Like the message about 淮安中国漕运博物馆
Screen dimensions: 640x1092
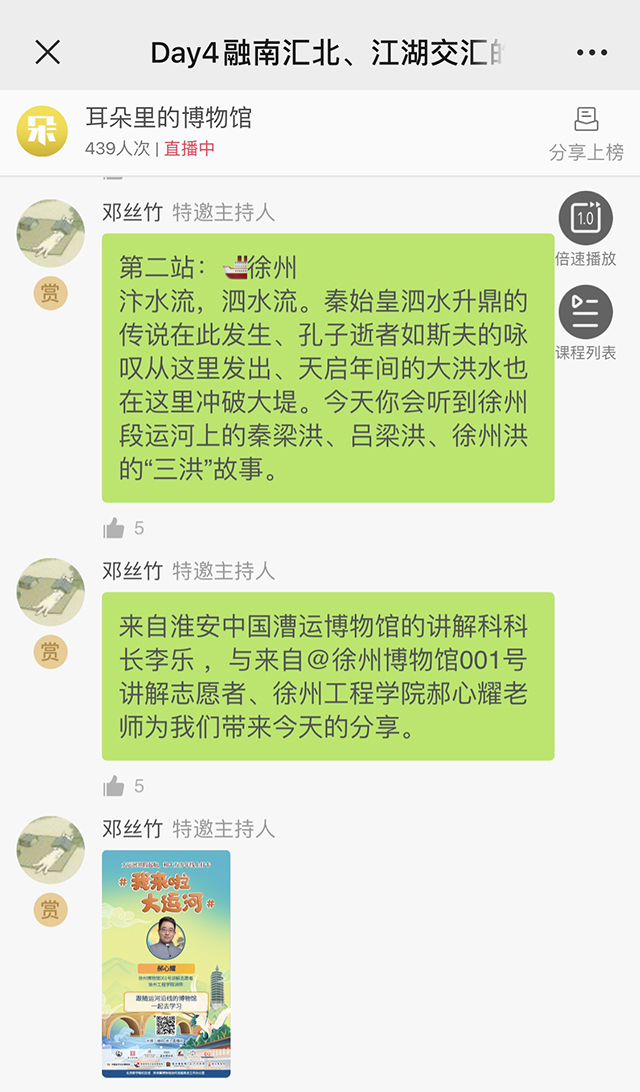115,786
